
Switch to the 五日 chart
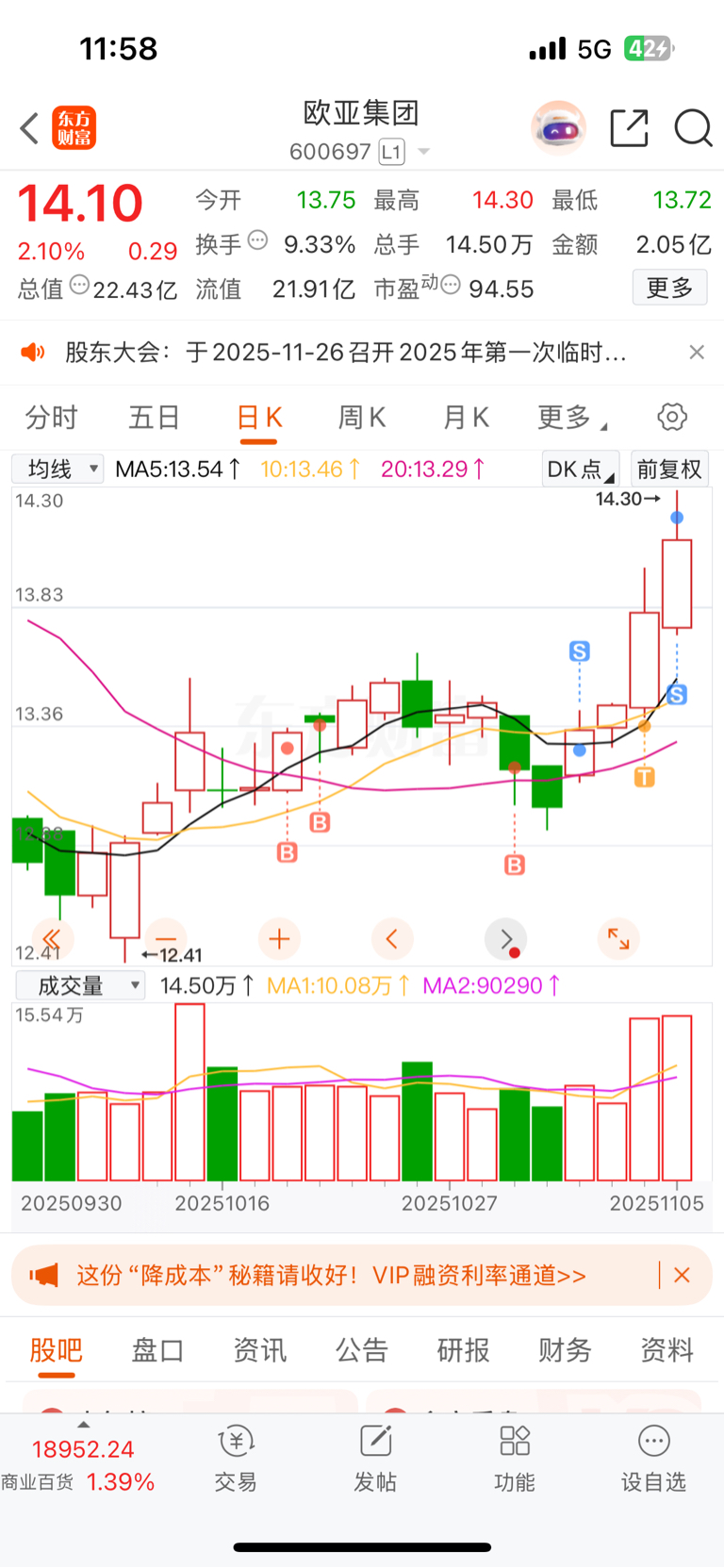154,417
